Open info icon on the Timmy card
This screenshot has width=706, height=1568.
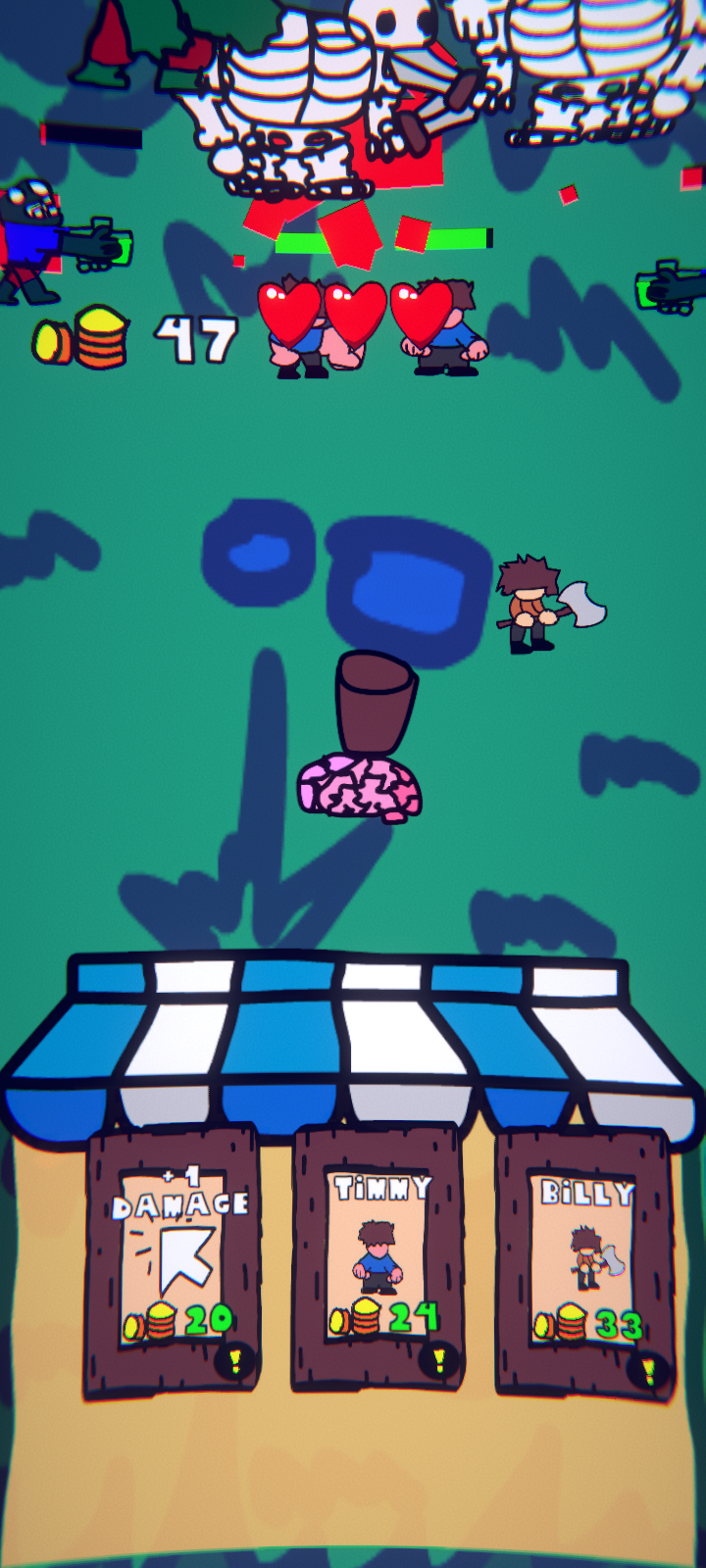coord(439,1359)
